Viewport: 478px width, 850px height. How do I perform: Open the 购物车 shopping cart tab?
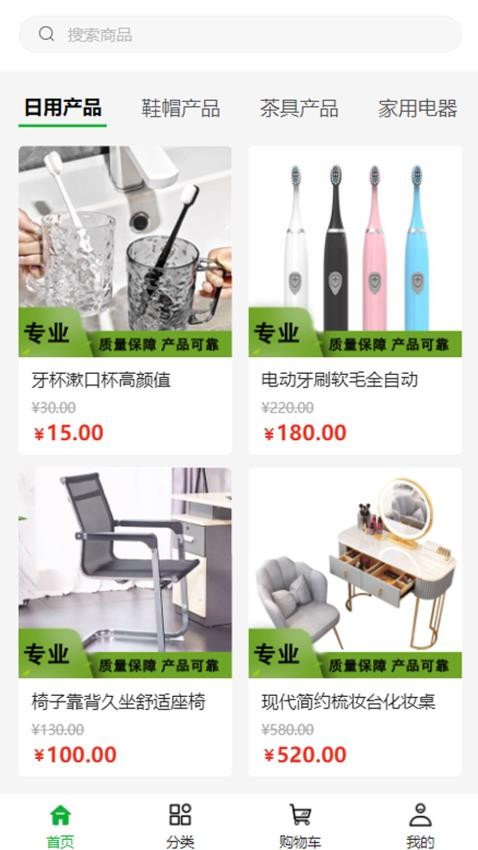tap(300, 825)
